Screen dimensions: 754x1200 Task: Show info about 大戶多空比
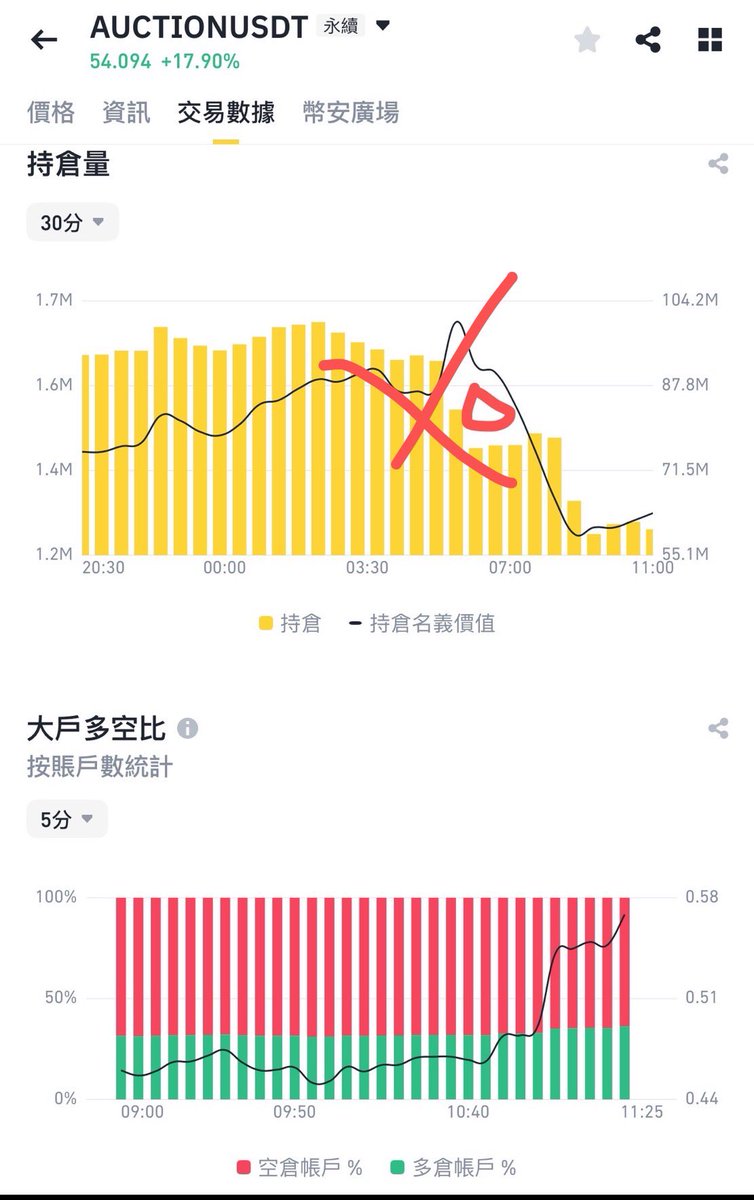pyautogui.click(x=187, y=728)
